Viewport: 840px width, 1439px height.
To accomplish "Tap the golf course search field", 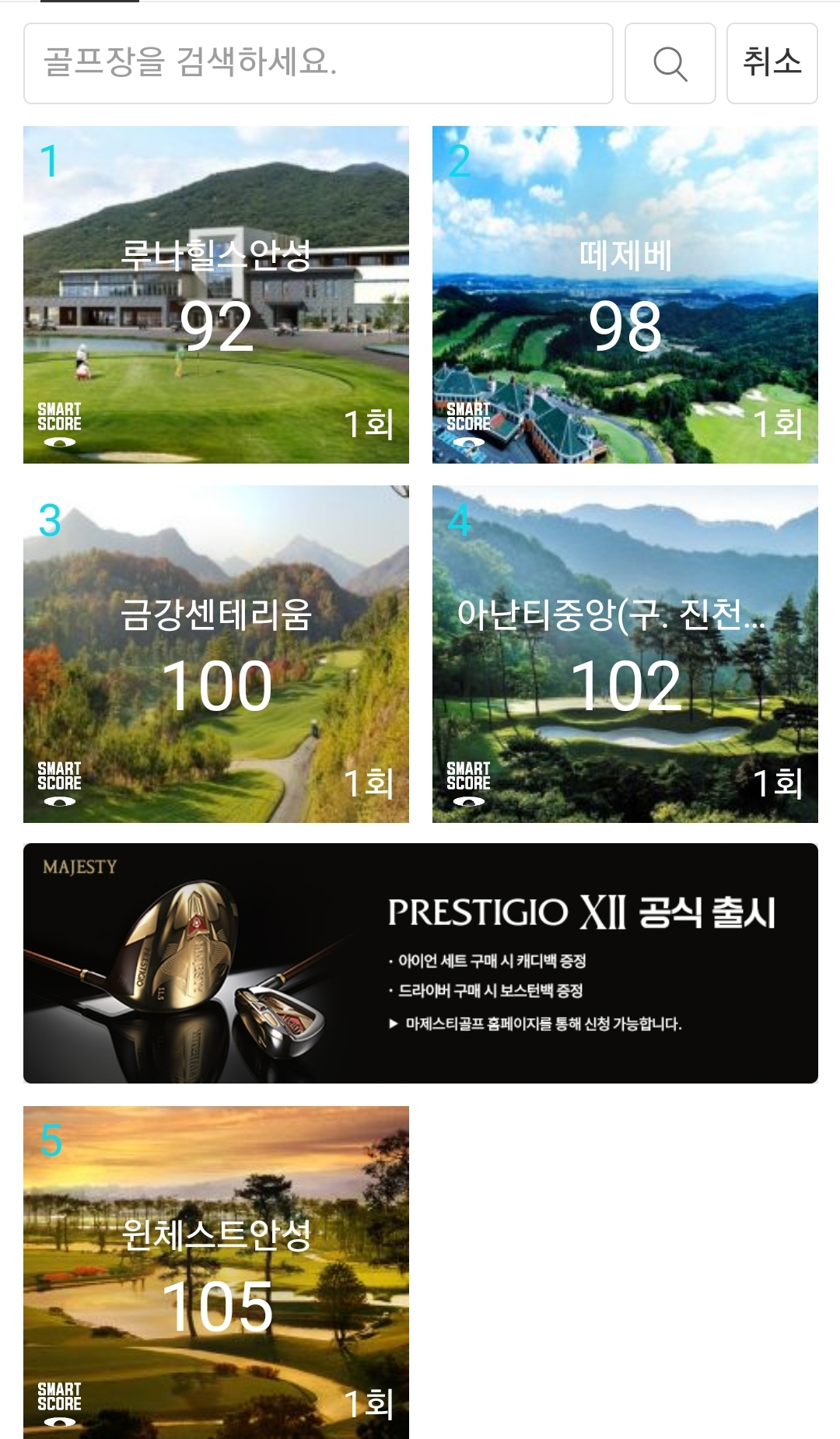I will click(317, 63).
